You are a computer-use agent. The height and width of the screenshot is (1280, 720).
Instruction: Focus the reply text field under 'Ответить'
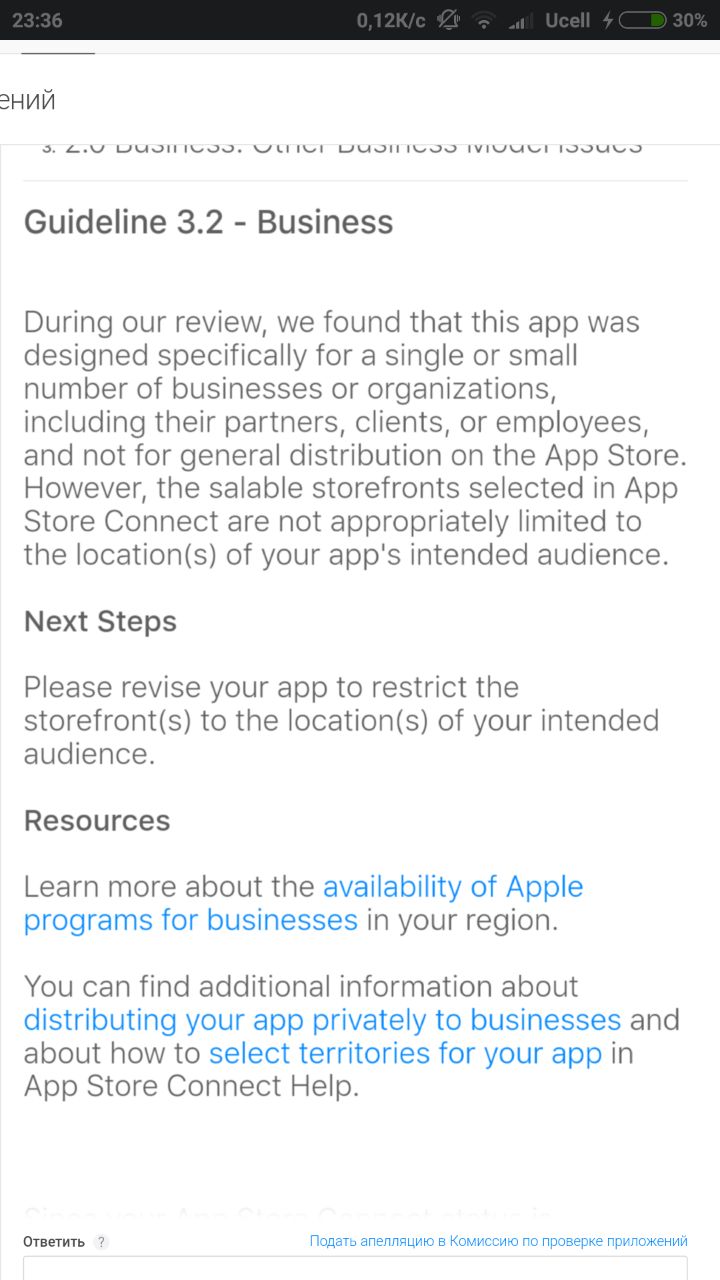tap(355, 1267)
